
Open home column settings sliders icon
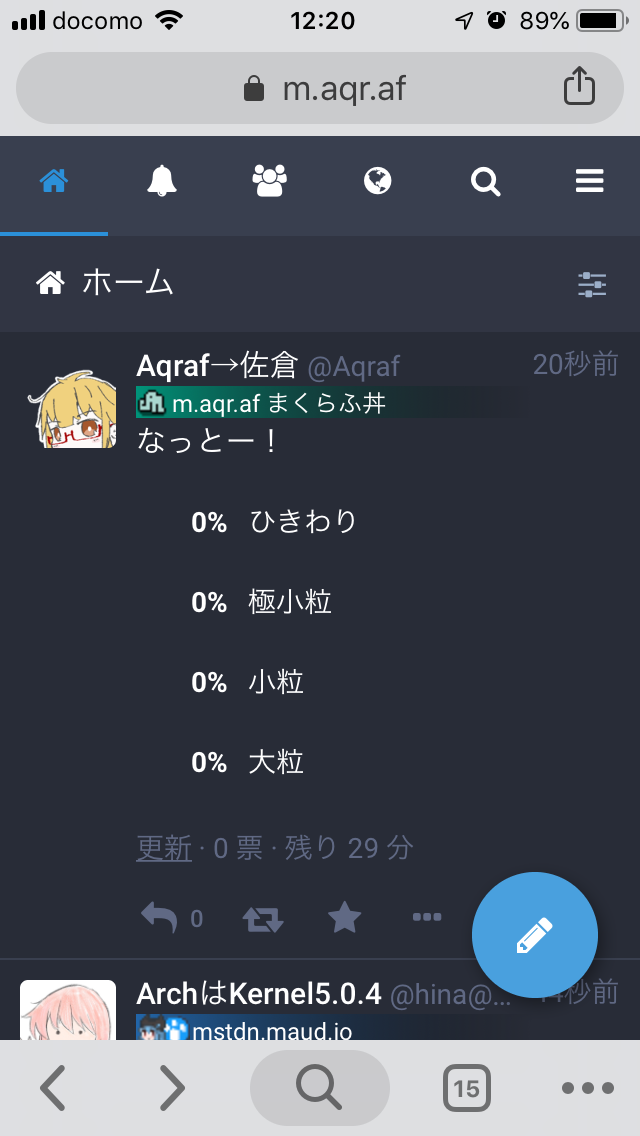(x=592, y=285)
